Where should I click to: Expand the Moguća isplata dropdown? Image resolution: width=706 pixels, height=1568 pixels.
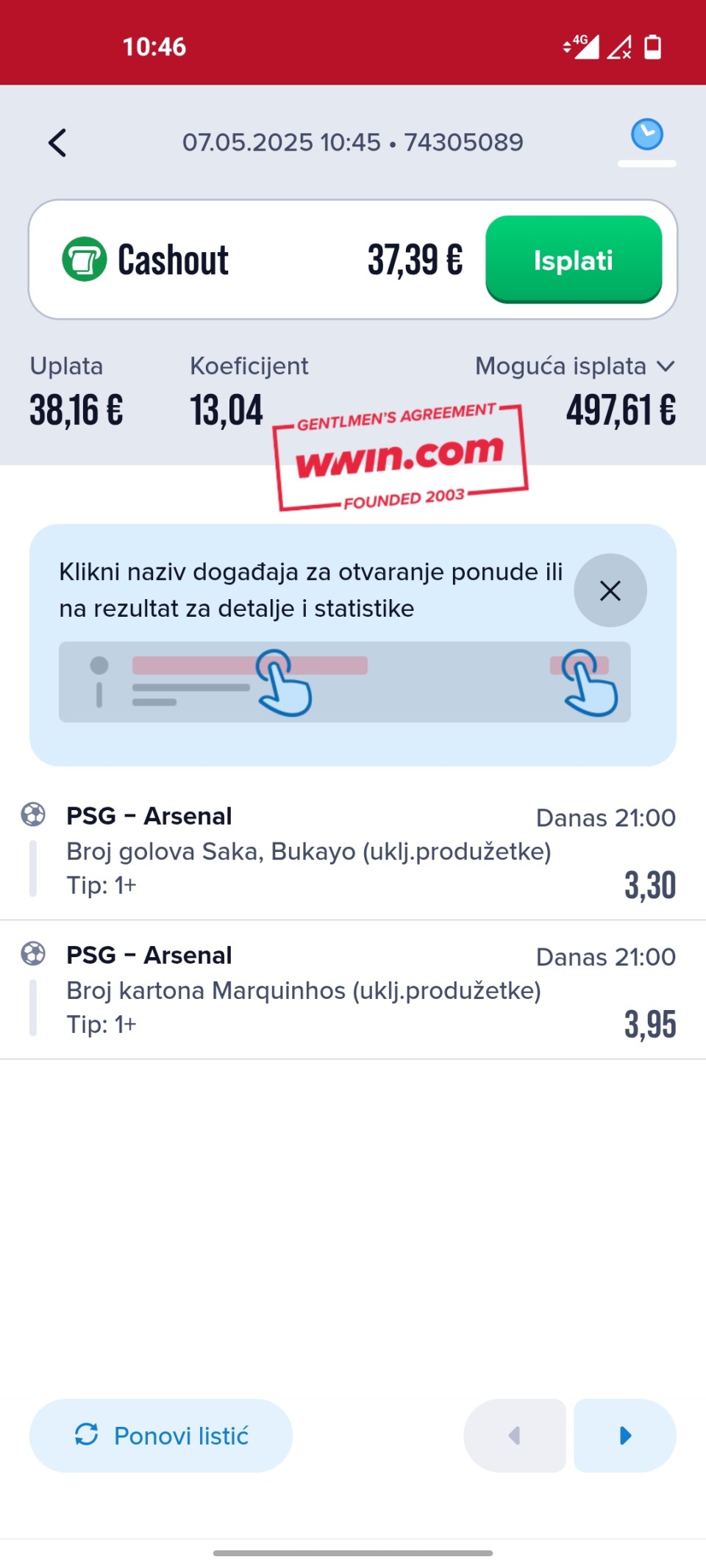pyautogui.click(x=574, y=366)
